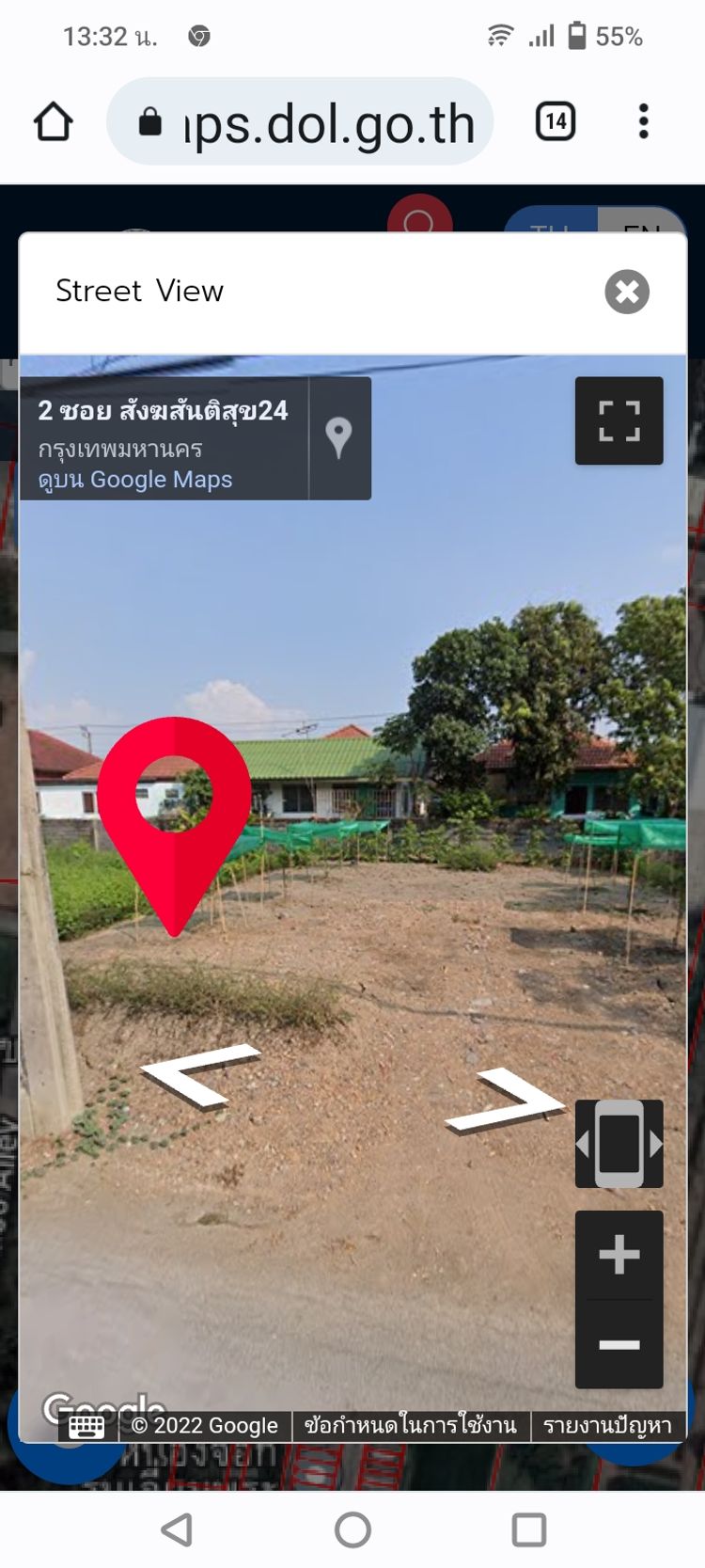Open the browser home page

tap(54, 122)
